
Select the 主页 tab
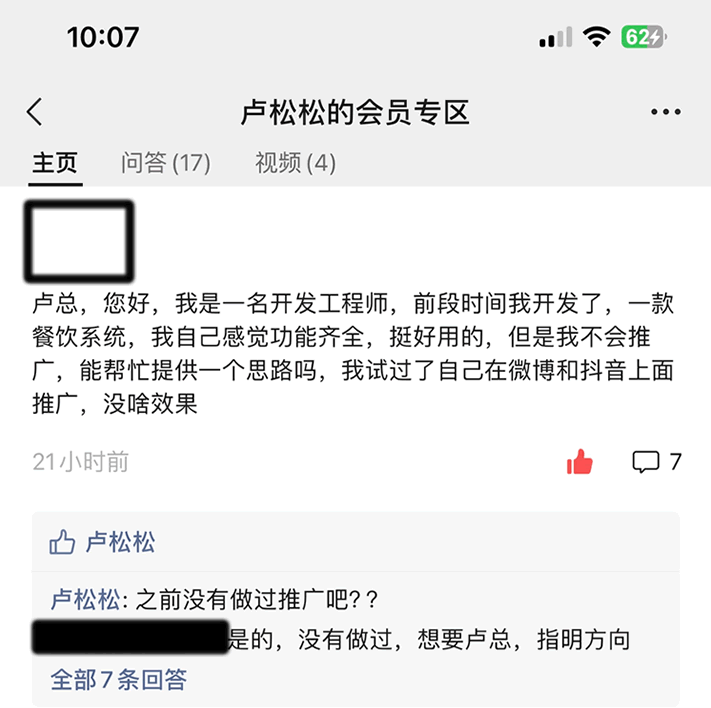55,163
